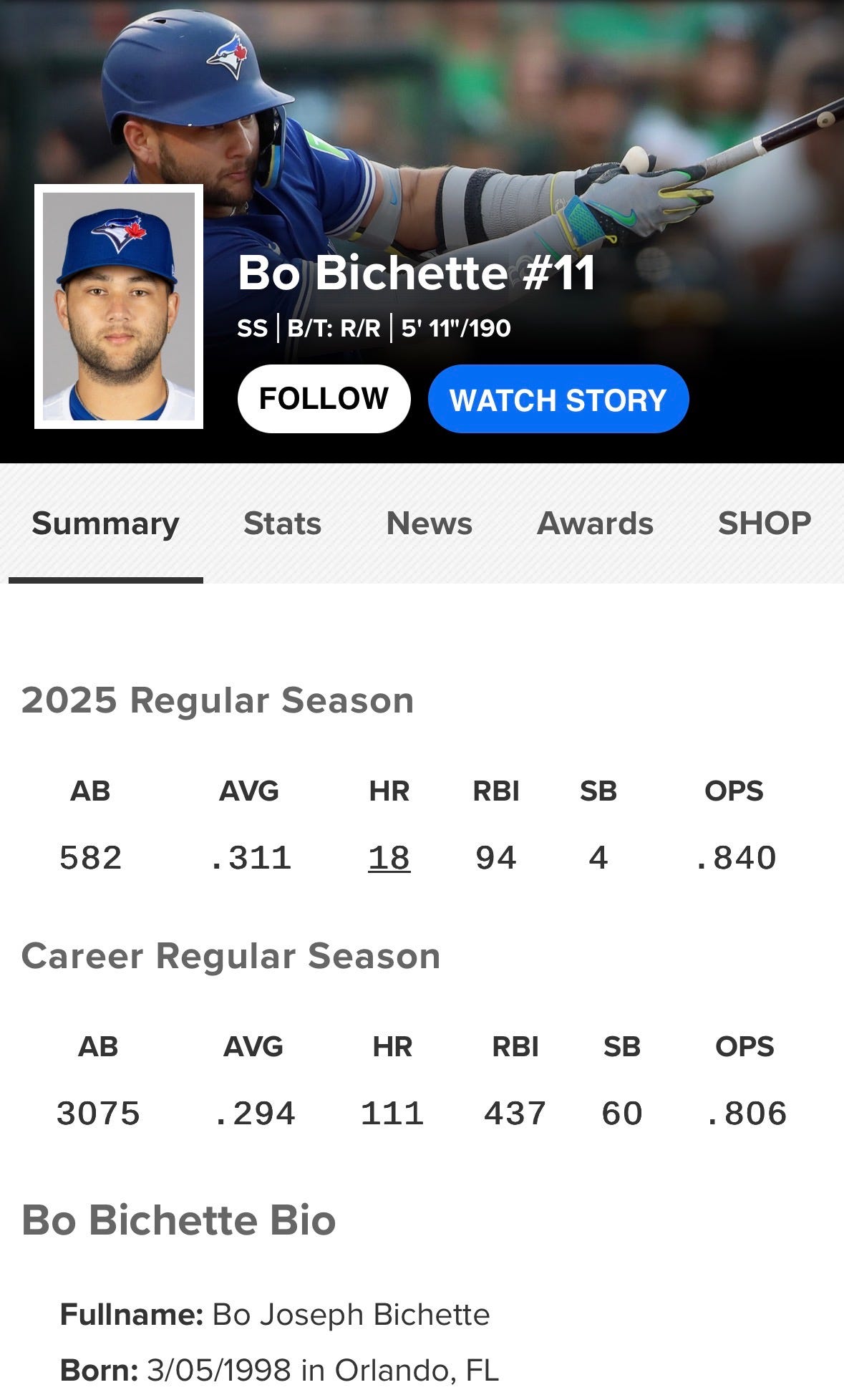Select the Summary tab

[105, 523]
